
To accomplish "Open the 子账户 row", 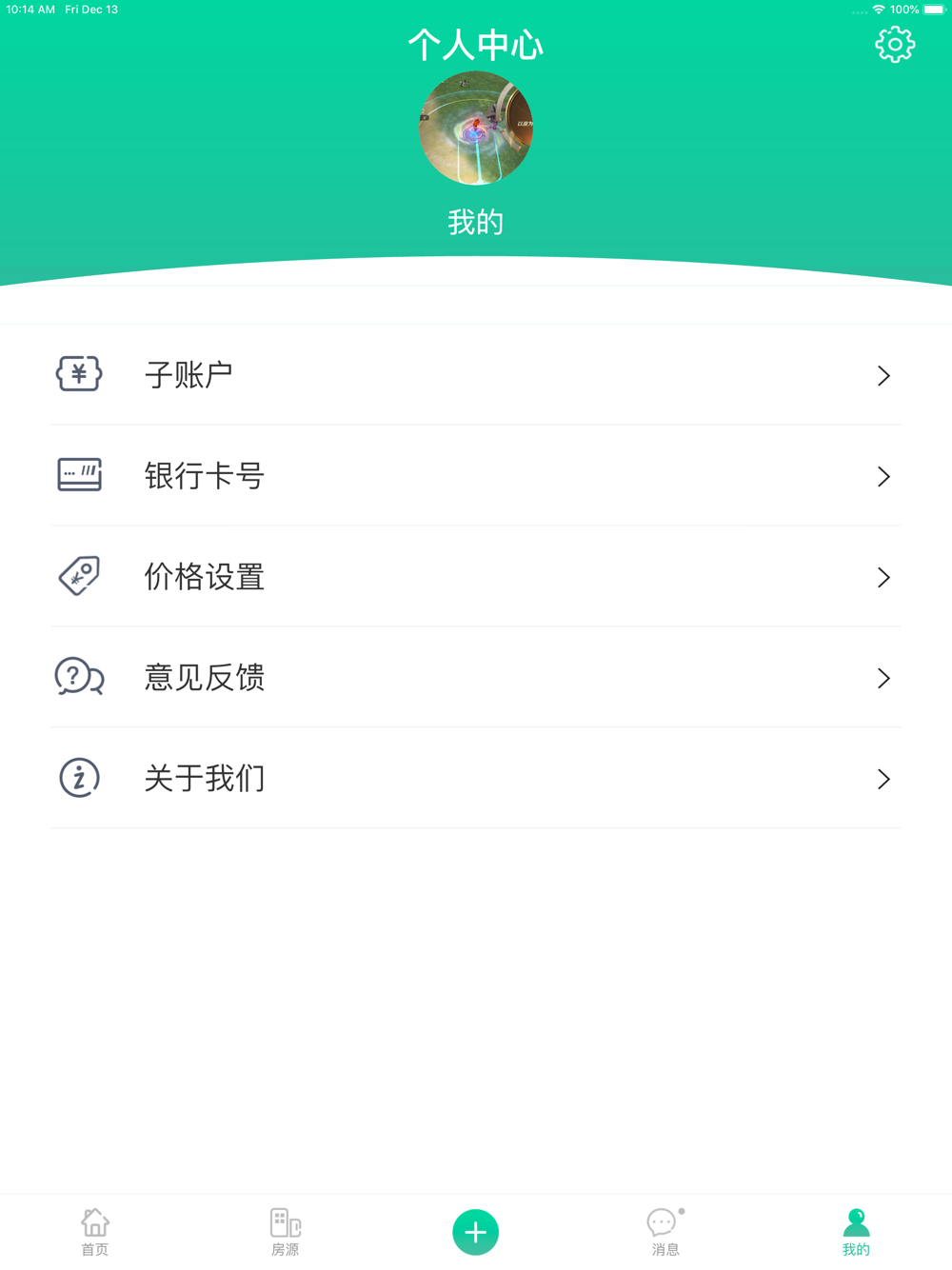I will (476, 375).
